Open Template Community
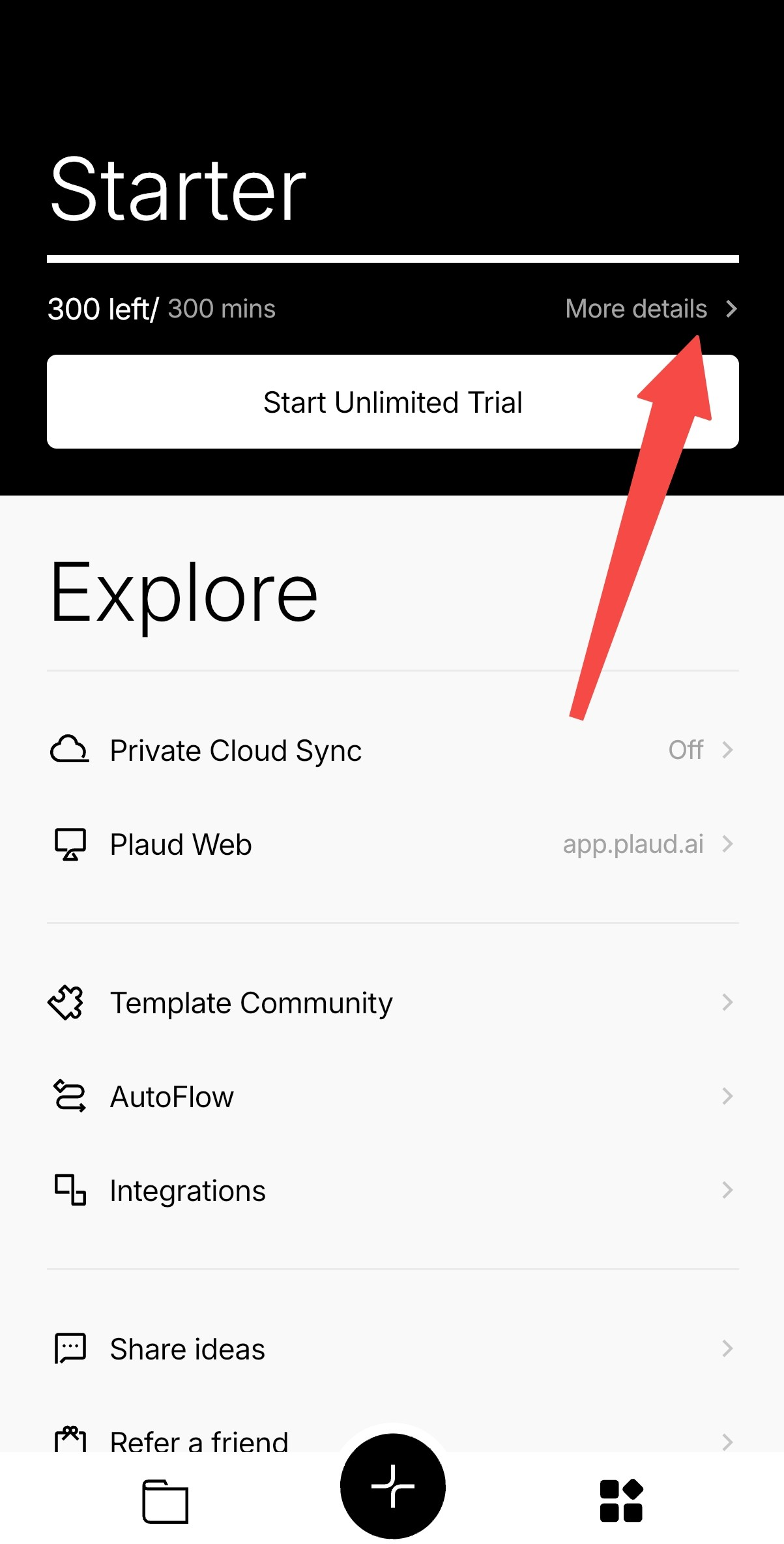784x1544 pixels. click(x=392, y=1003)
